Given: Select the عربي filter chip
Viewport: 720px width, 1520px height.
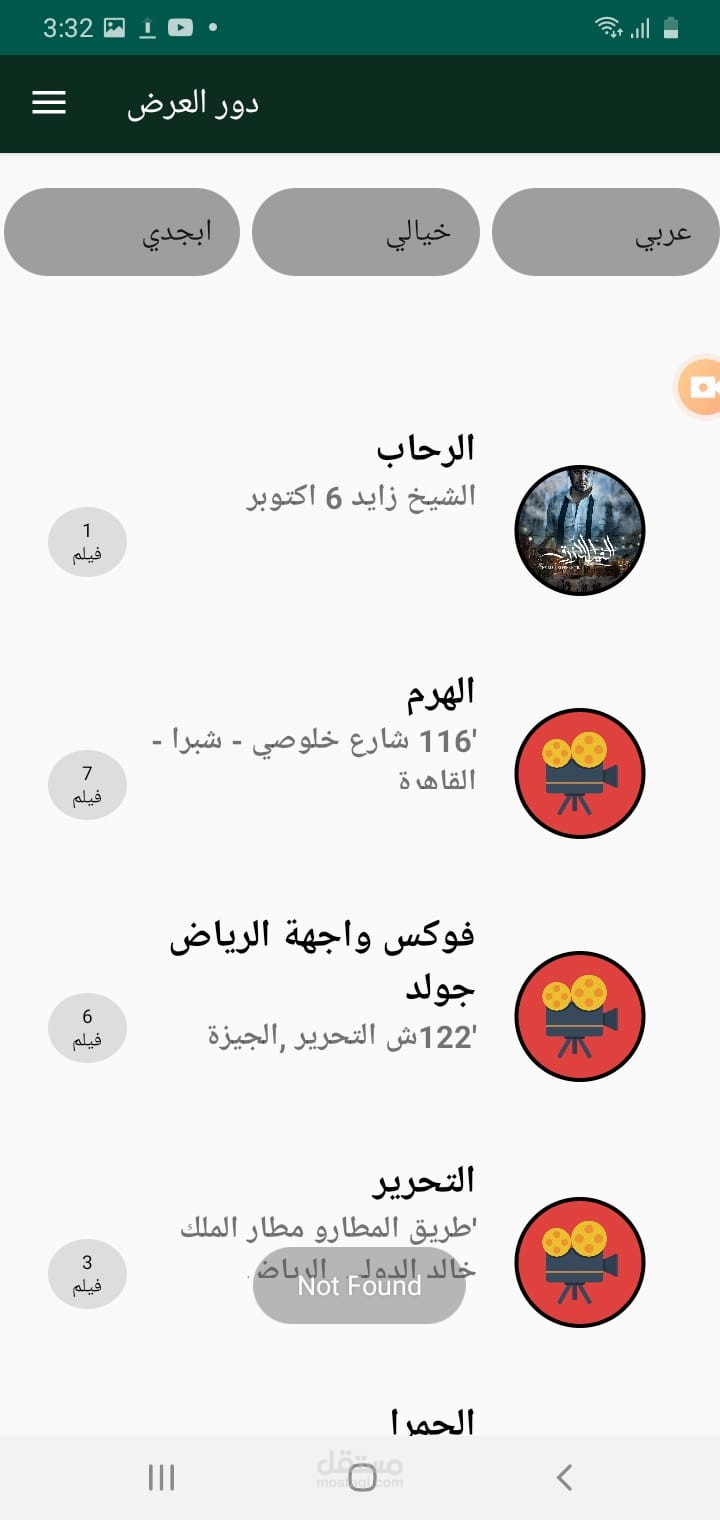Looking at the screenshot, I should click(x=606, y=232).
